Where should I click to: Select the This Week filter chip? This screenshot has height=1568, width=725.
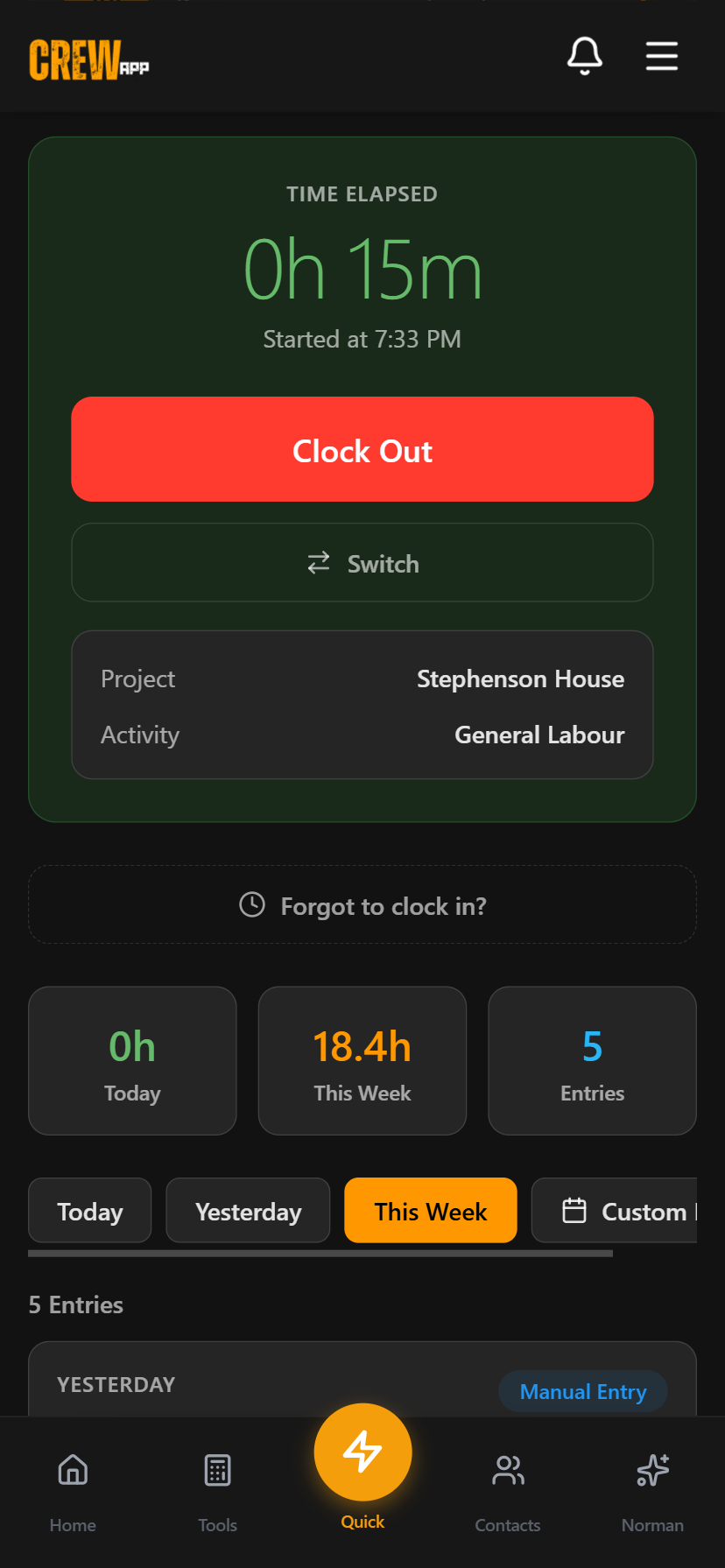tap(431, 1211)
